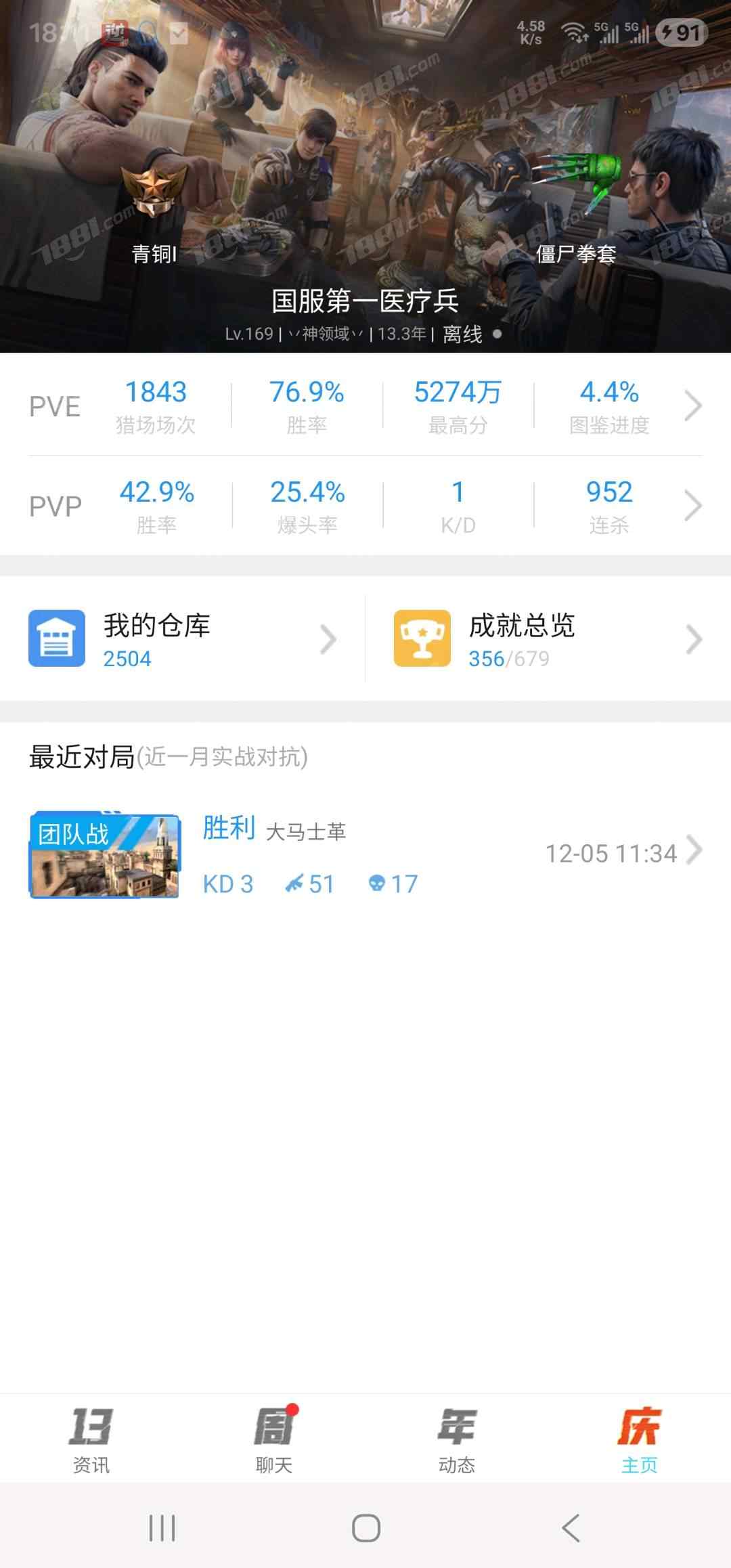
Task: Open the PVE stats details
Action: click(692, 406)
